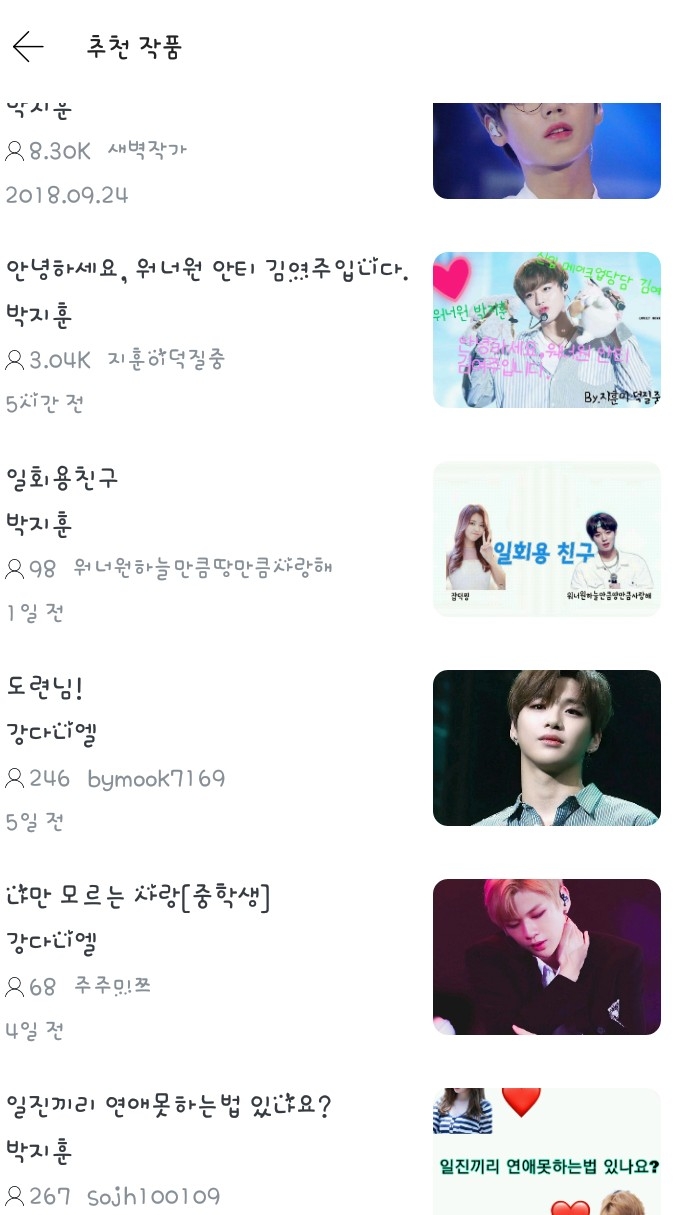
Task: Open the '일회용친구' story
Action: tap(63, 478)
